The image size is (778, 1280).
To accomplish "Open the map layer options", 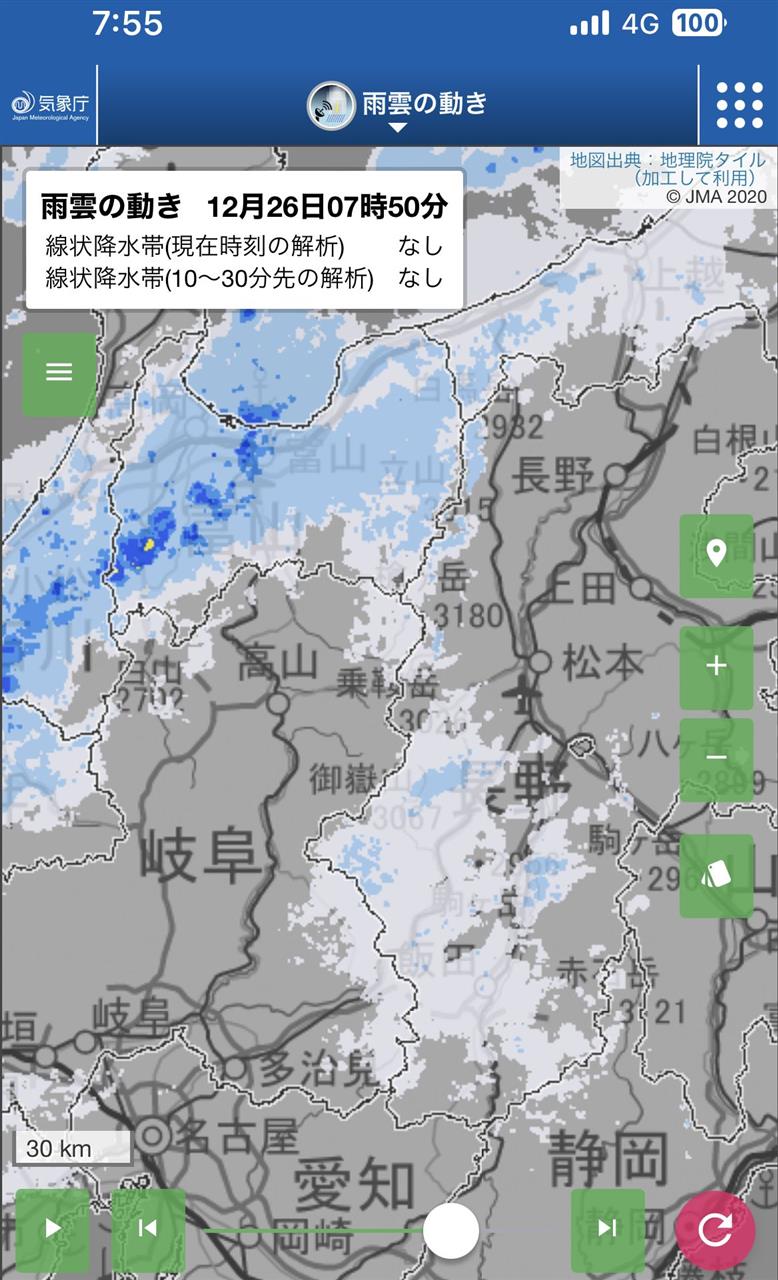I will click(716, 876).
